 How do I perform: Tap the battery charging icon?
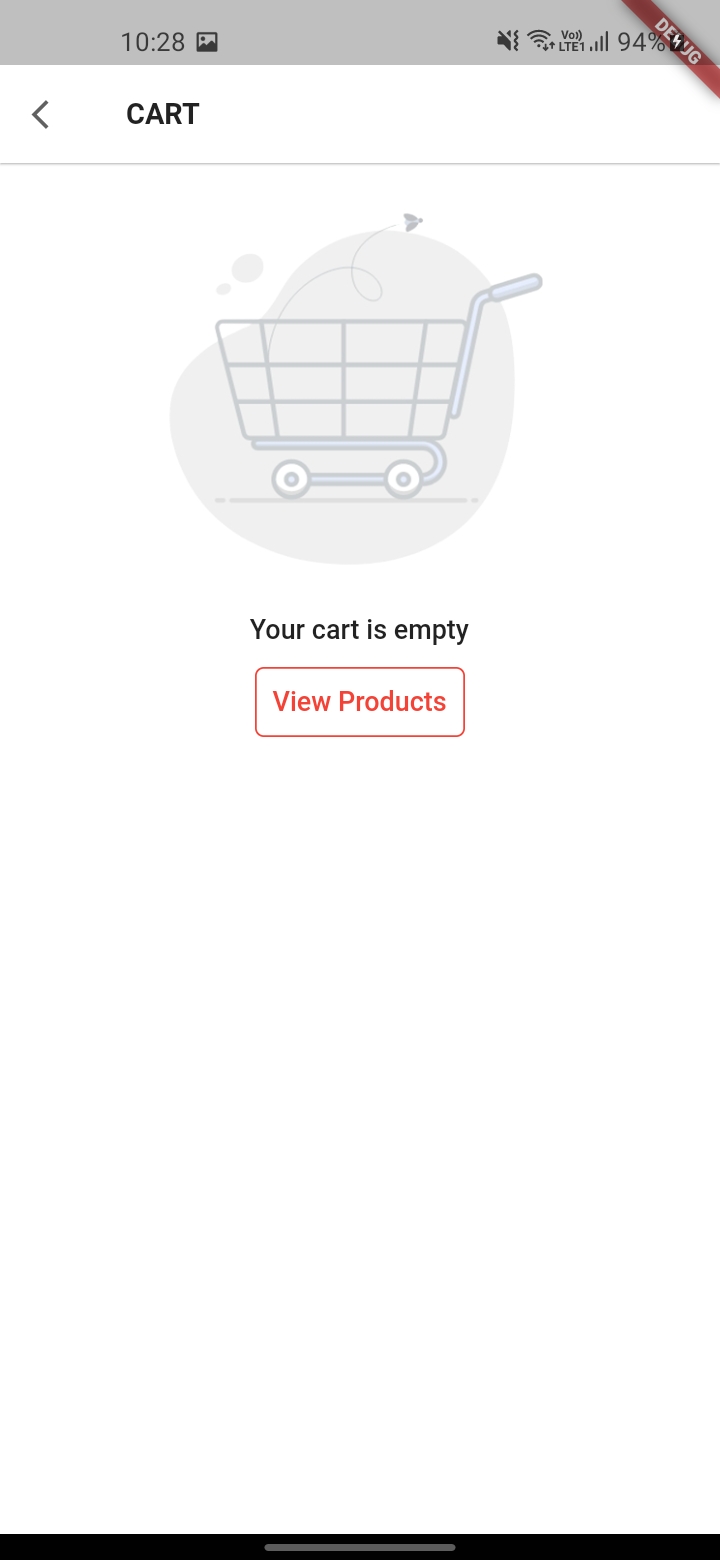[678, 40]
